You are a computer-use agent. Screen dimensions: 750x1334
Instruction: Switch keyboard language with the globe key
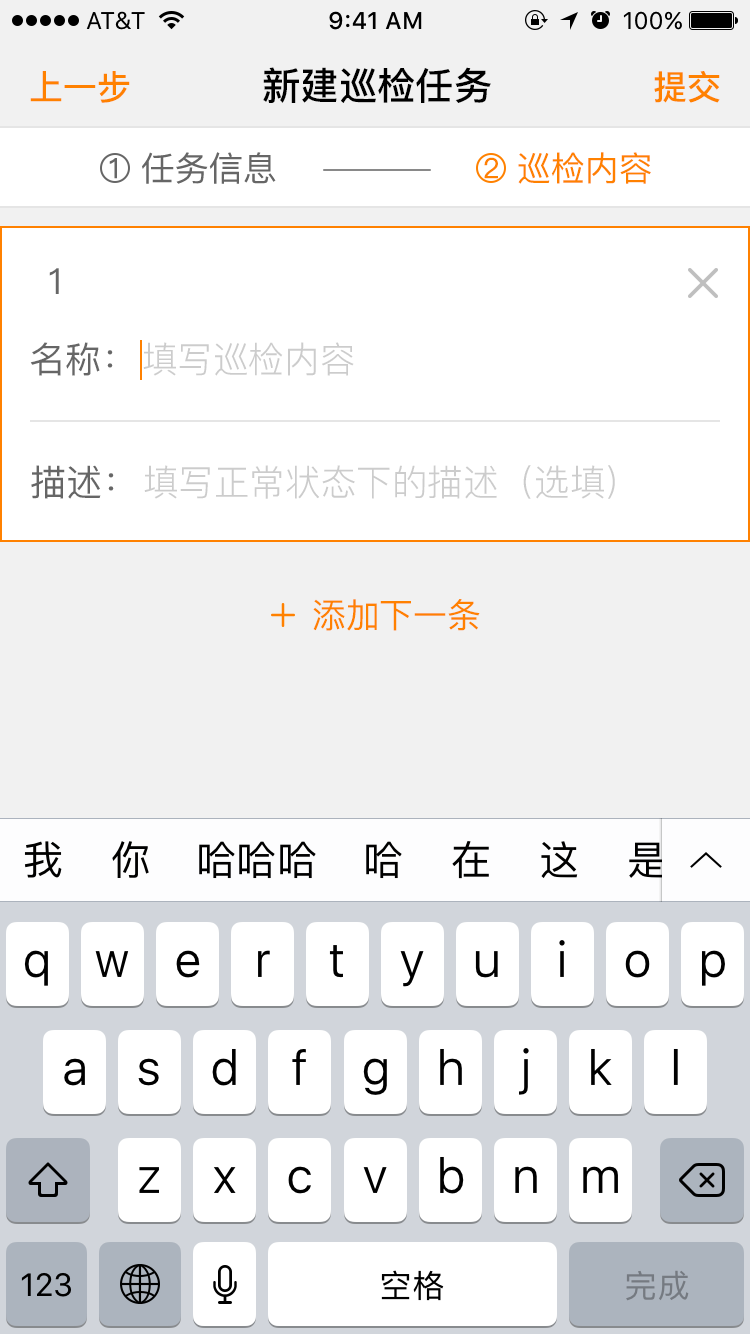140,1284
